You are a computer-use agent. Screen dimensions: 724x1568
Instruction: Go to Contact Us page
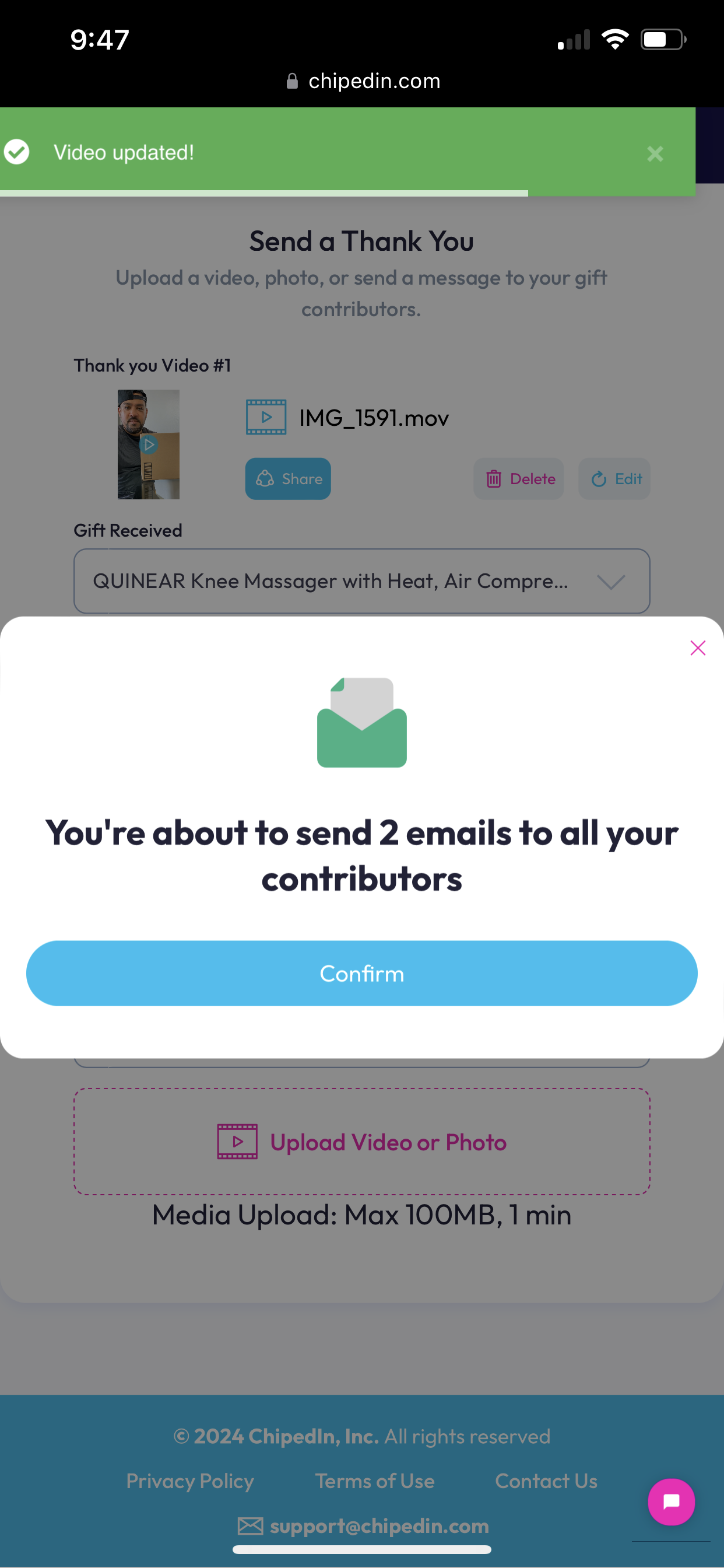coord(546,1480)
